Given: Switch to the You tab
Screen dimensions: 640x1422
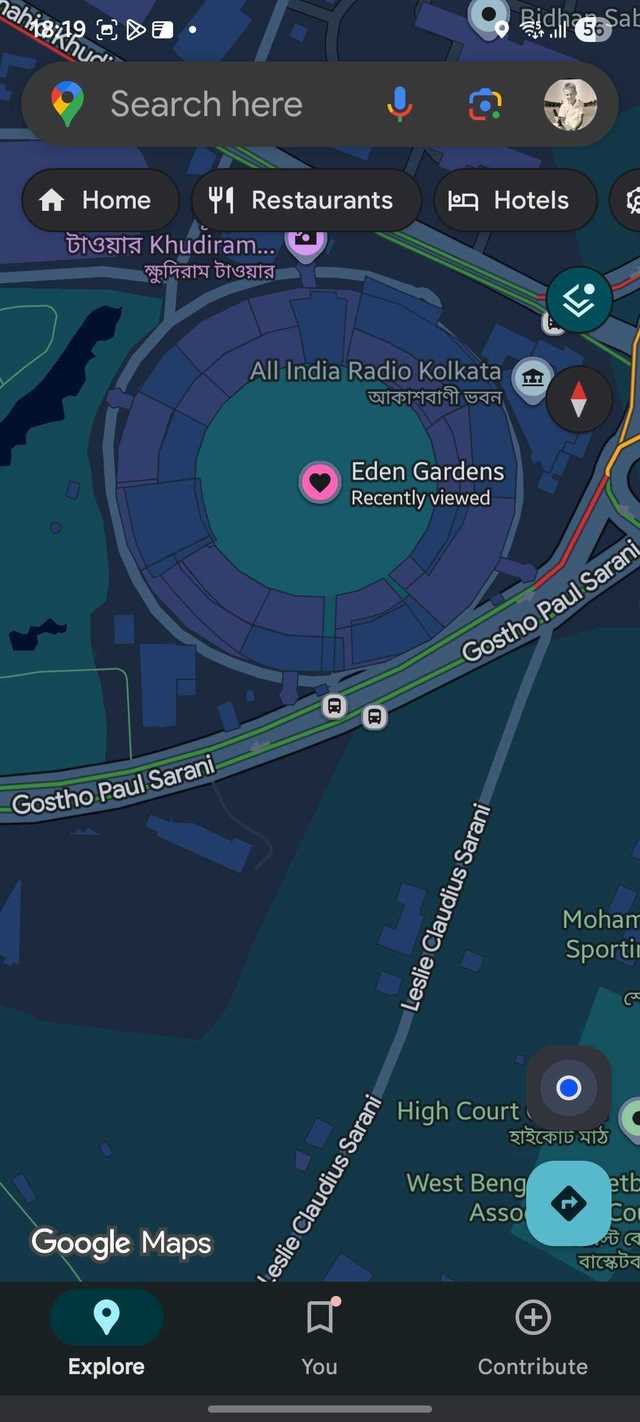Looking at the screenshot, I should coord(320,1338).
